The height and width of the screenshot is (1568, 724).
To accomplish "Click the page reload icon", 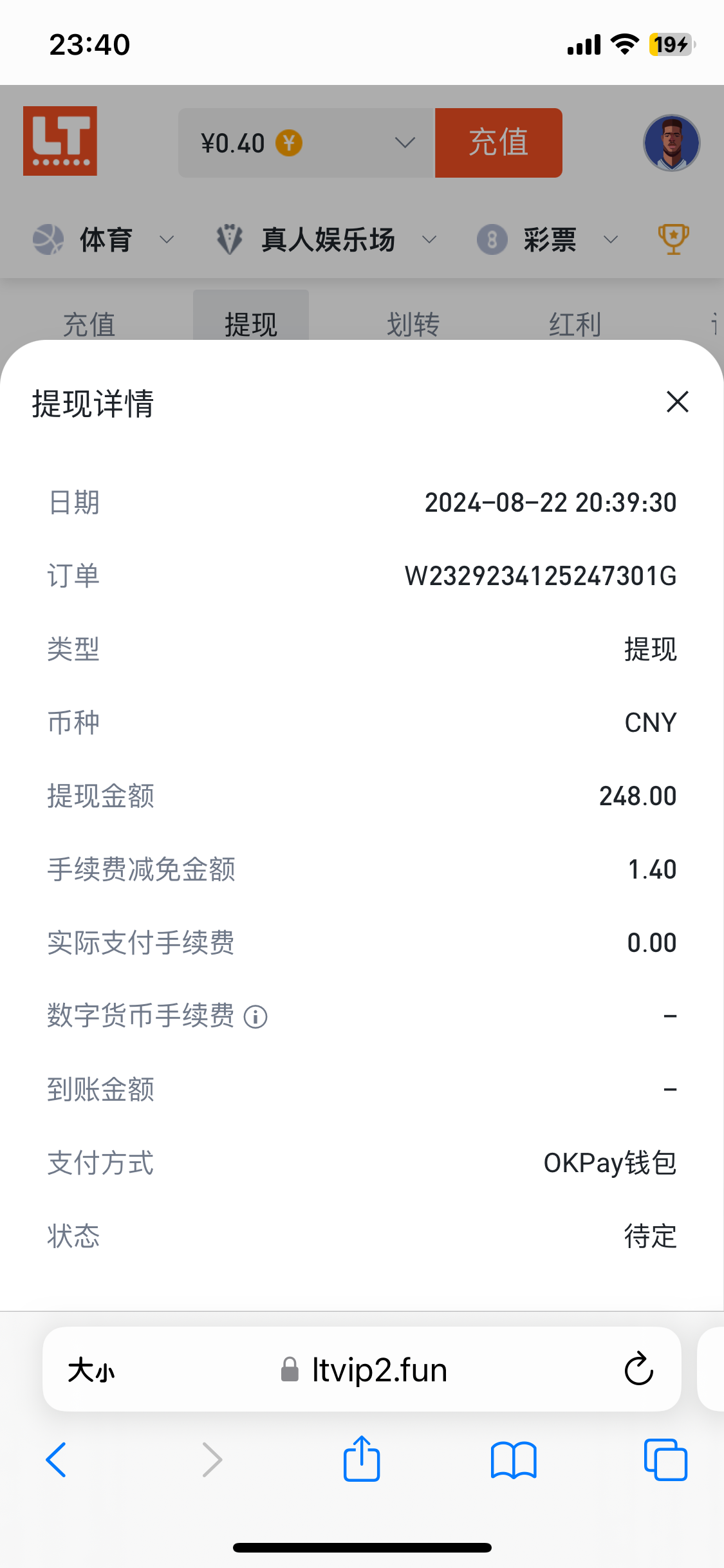I will (x=636, y=1370).
